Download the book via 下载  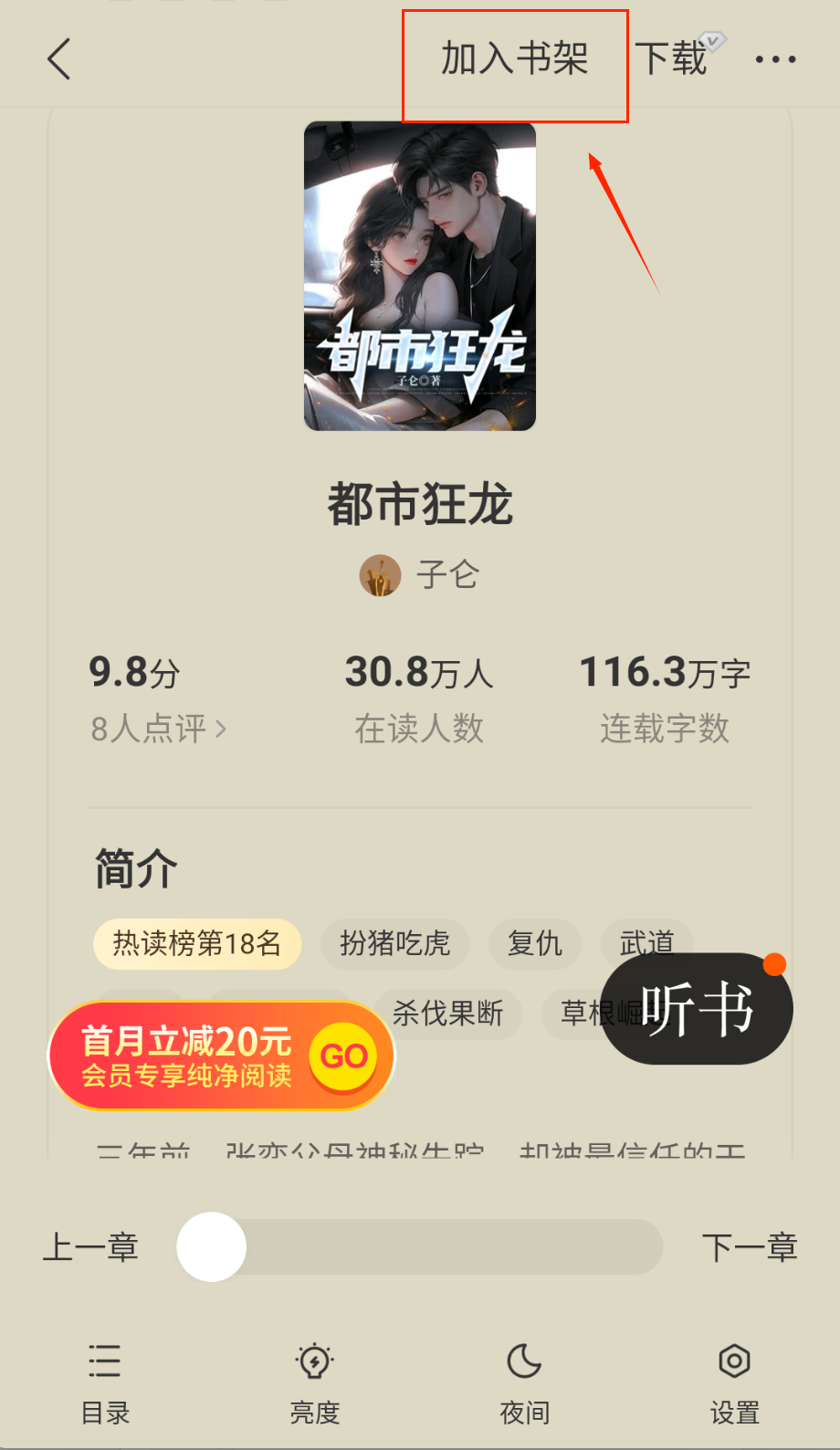click(x=672, y=60)
